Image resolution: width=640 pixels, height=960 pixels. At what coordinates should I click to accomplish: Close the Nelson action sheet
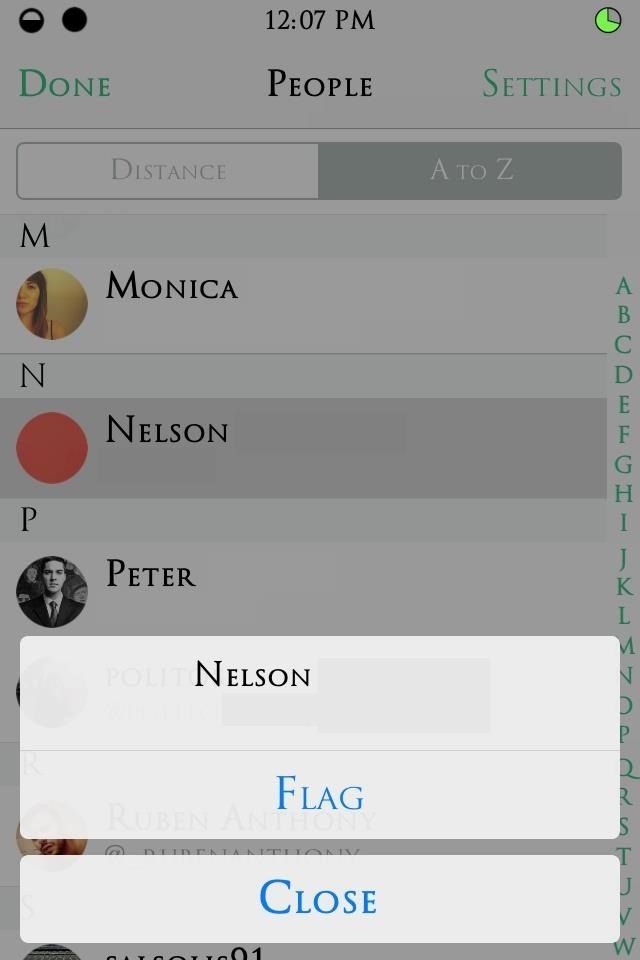click(319, 897)
